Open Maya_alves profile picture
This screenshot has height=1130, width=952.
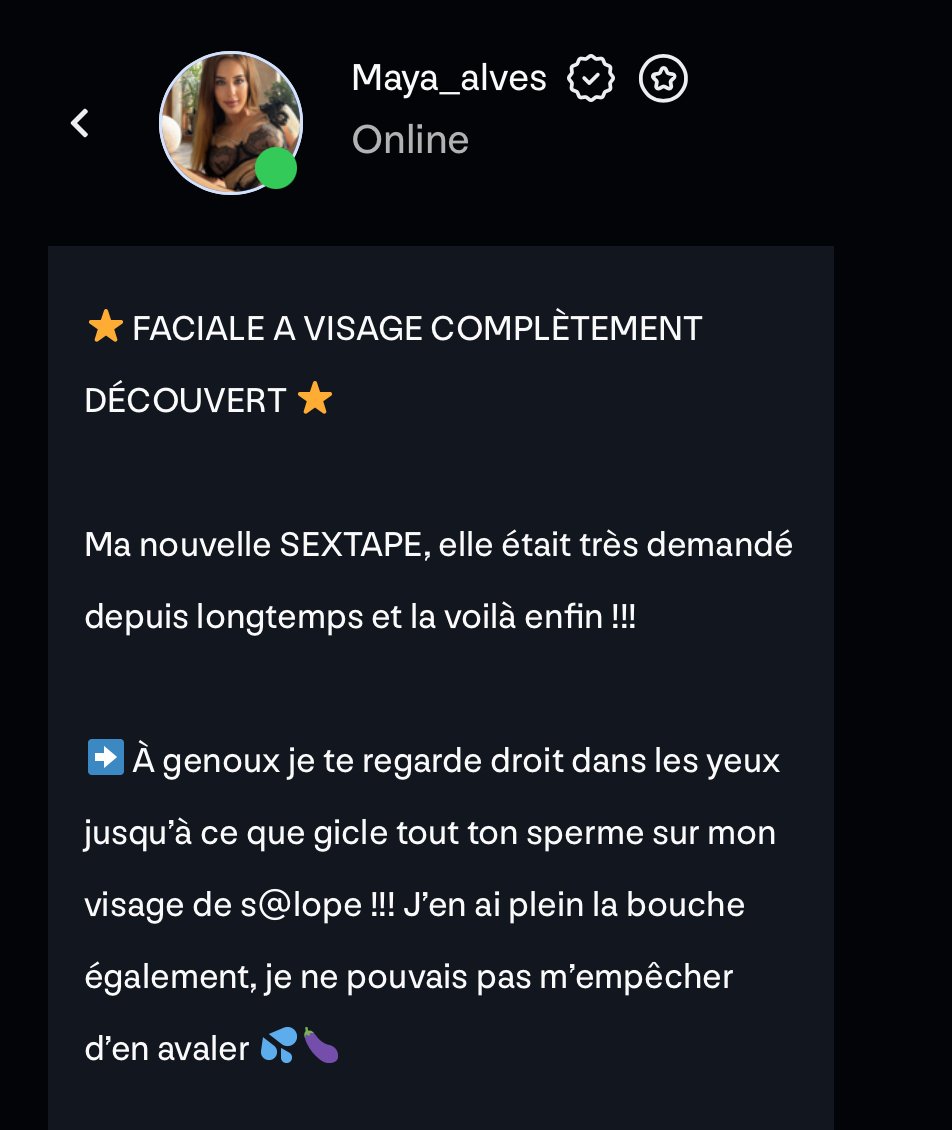[x=230, y=122]
